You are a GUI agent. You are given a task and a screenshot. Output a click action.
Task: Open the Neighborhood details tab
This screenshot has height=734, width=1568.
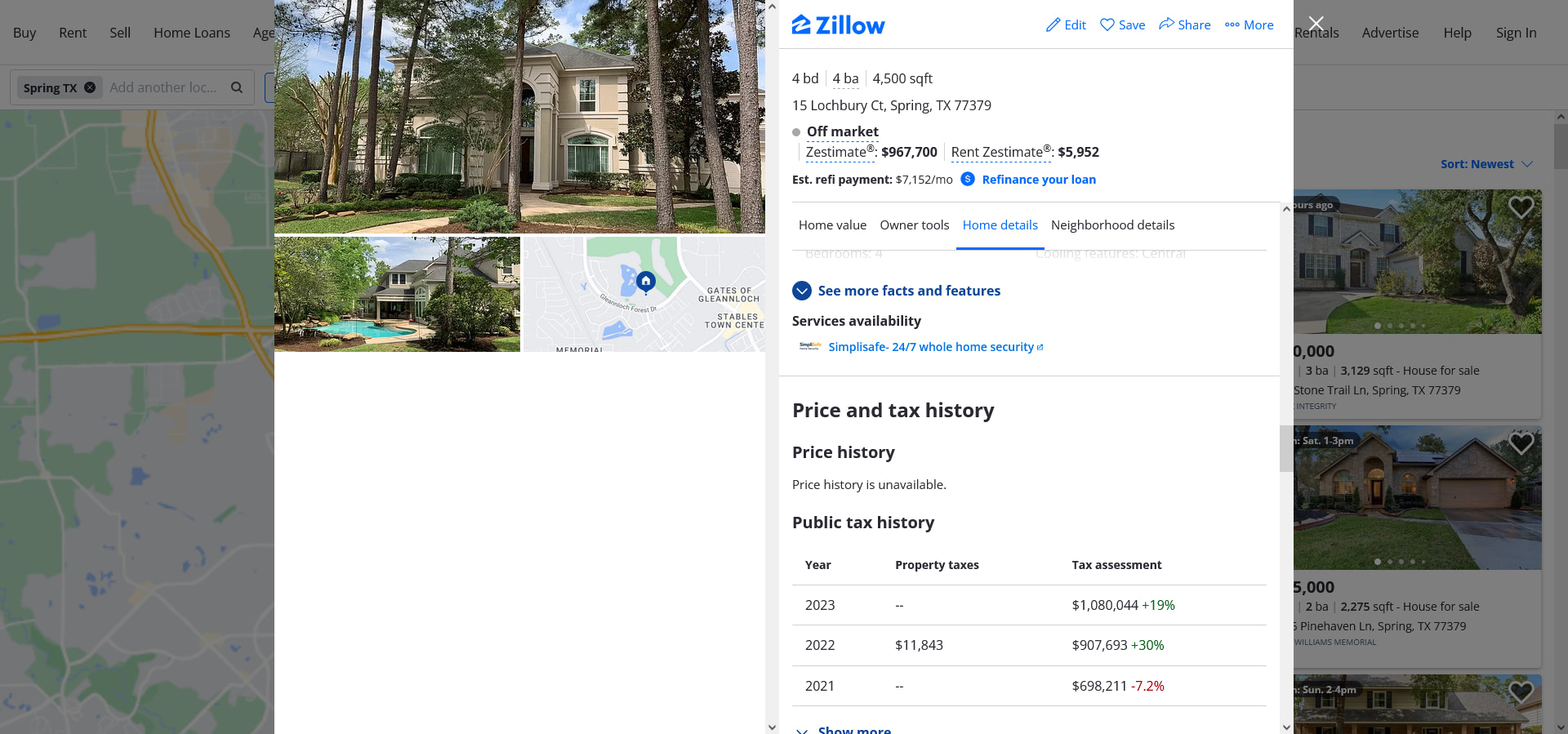click(1112, 225)
